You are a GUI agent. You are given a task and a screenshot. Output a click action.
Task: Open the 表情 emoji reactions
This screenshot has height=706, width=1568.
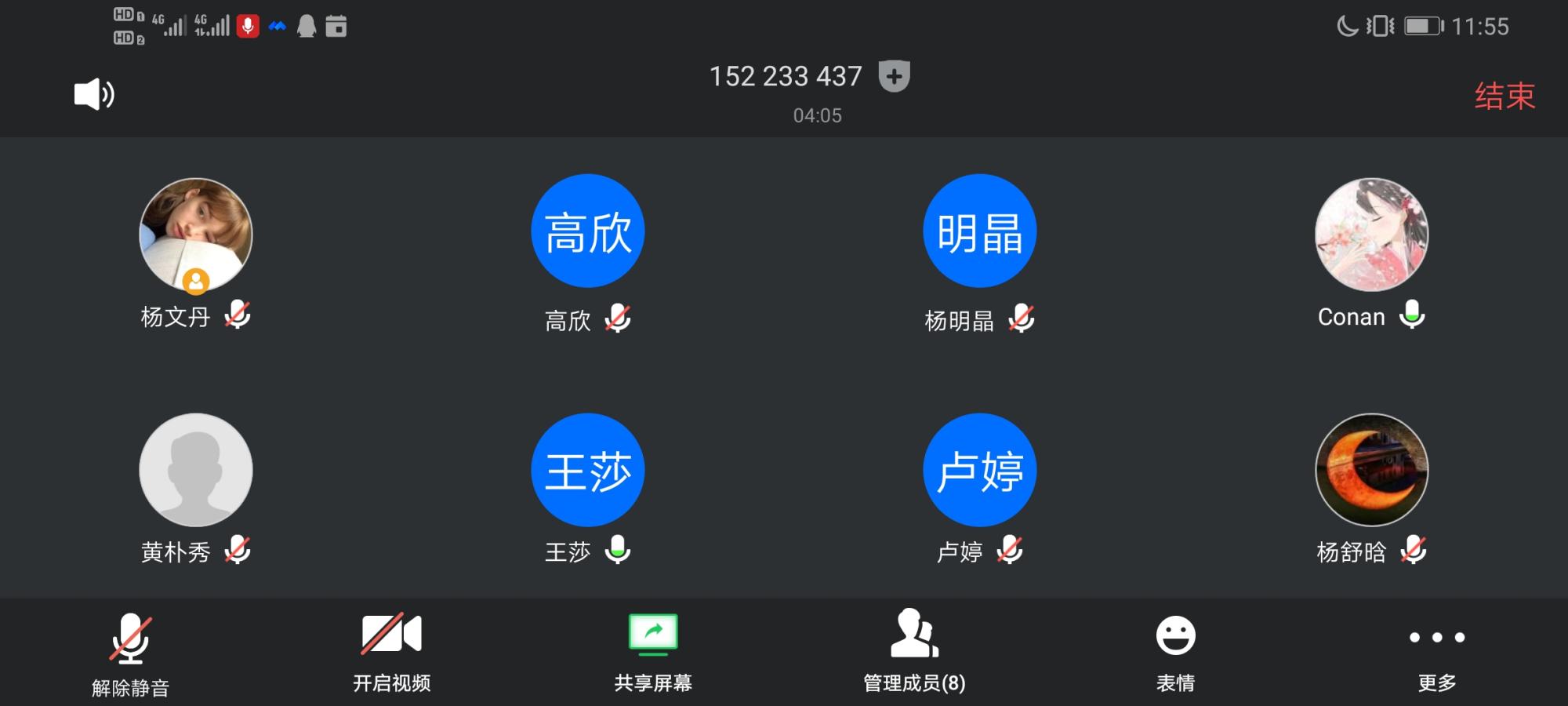(x=1175, y=650)
